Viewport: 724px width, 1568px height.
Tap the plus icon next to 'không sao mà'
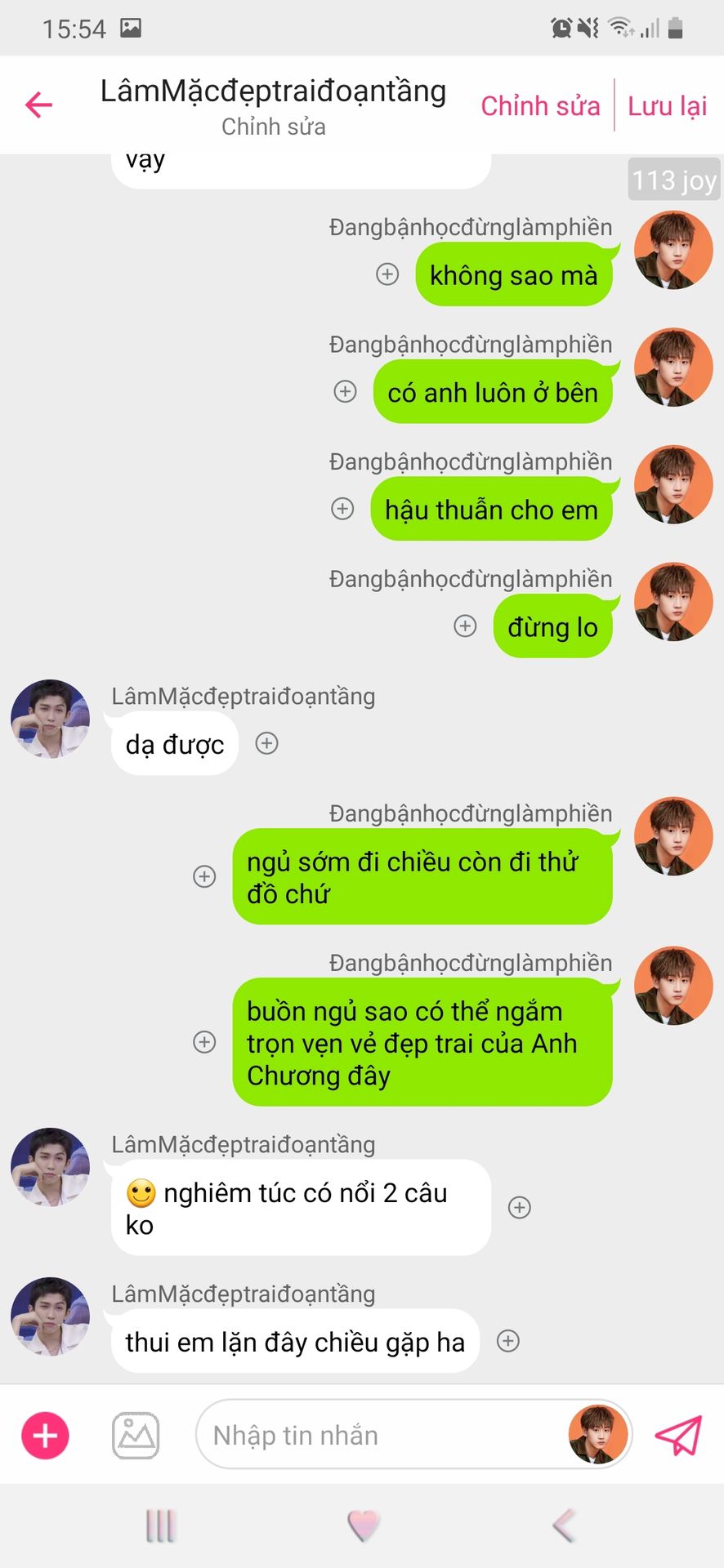(387, 274)
